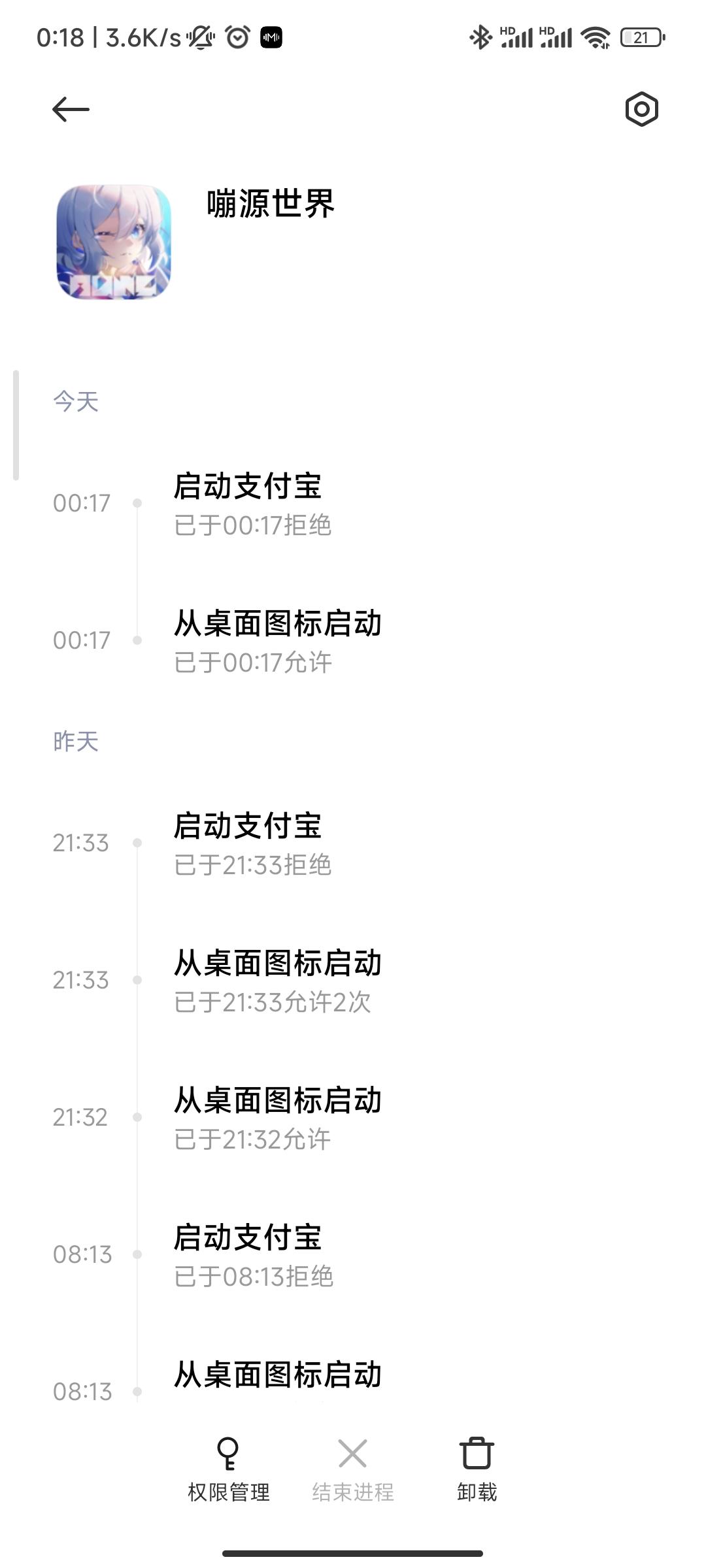The height and width of the screenshot is (1568, 706).
Task: Open the 21:33 启动支付宝 rejected record
Action: coord(252,843)
